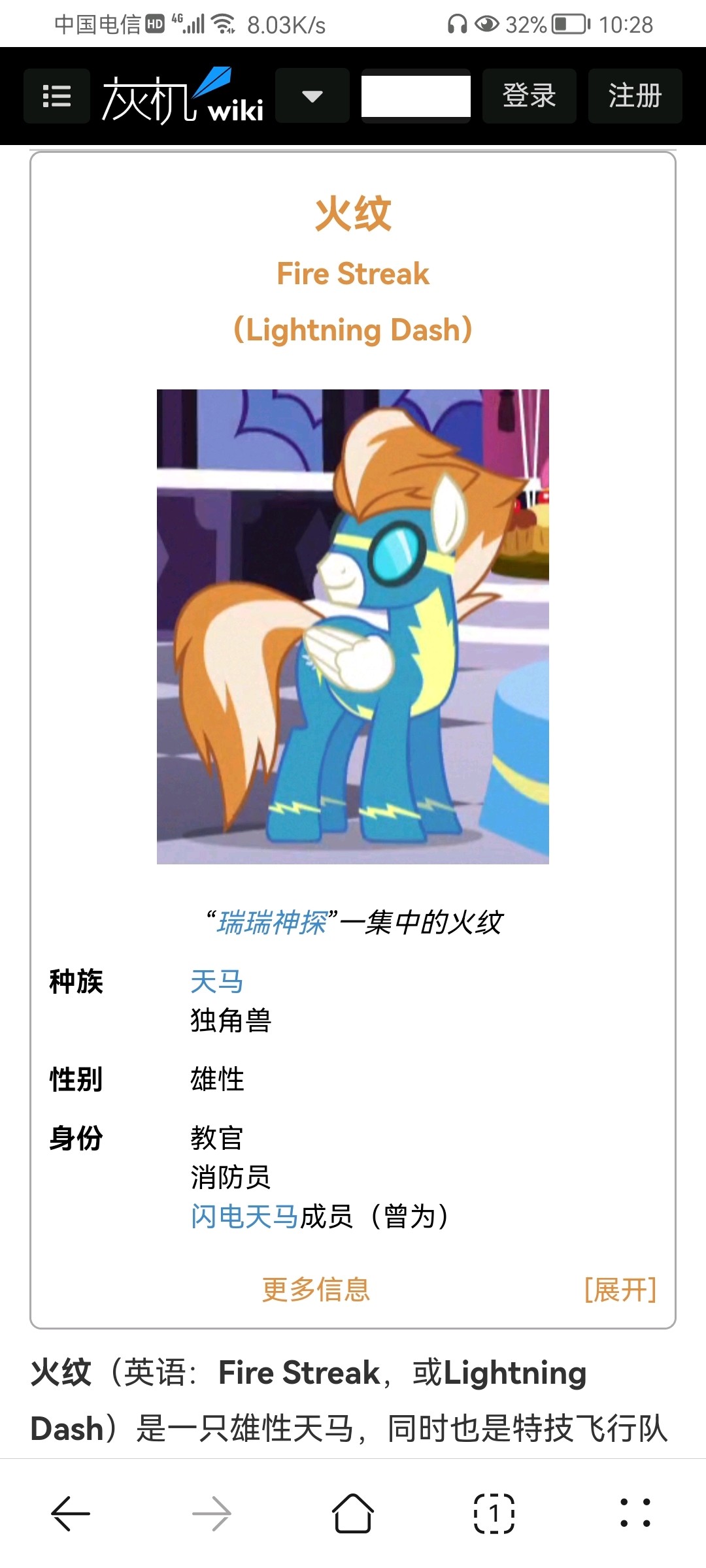Open the browser tabs switcher
This screenshot has height=1568, width=706.
click(x=494, y=1513)
